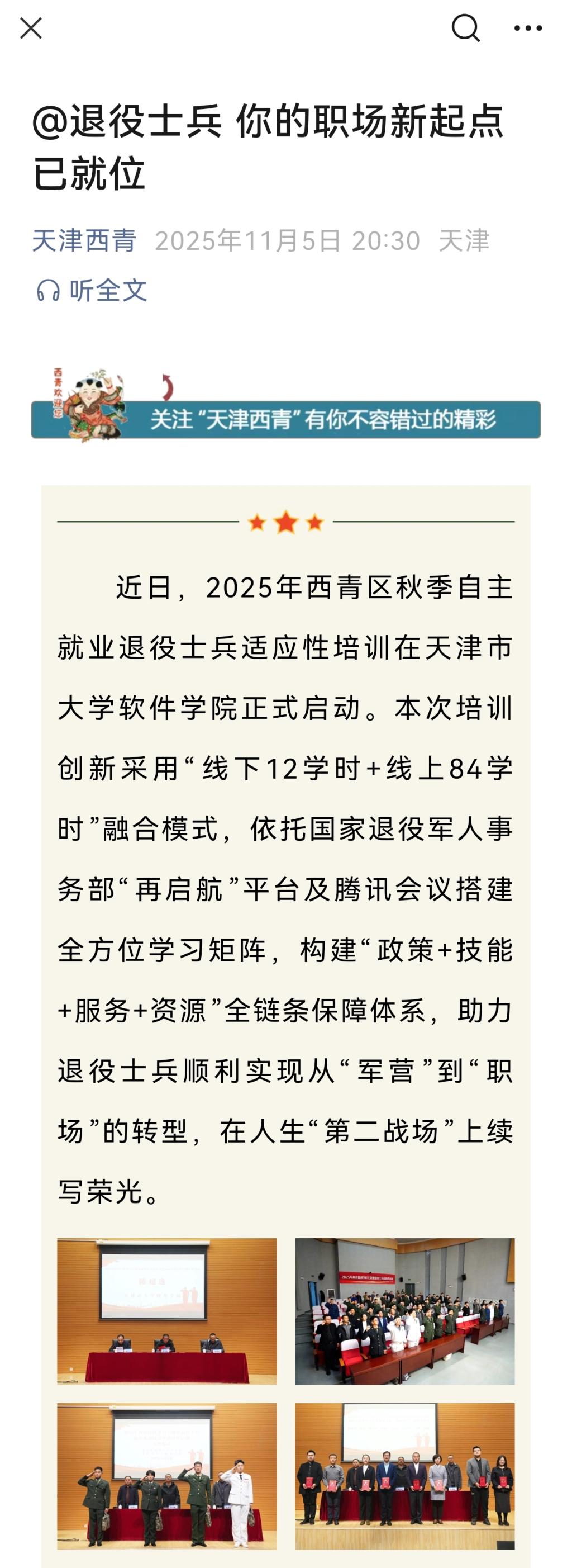Tap the 关注天津西青 follow banner
This screenshot has height=1568, width=572.
[286, 405]
